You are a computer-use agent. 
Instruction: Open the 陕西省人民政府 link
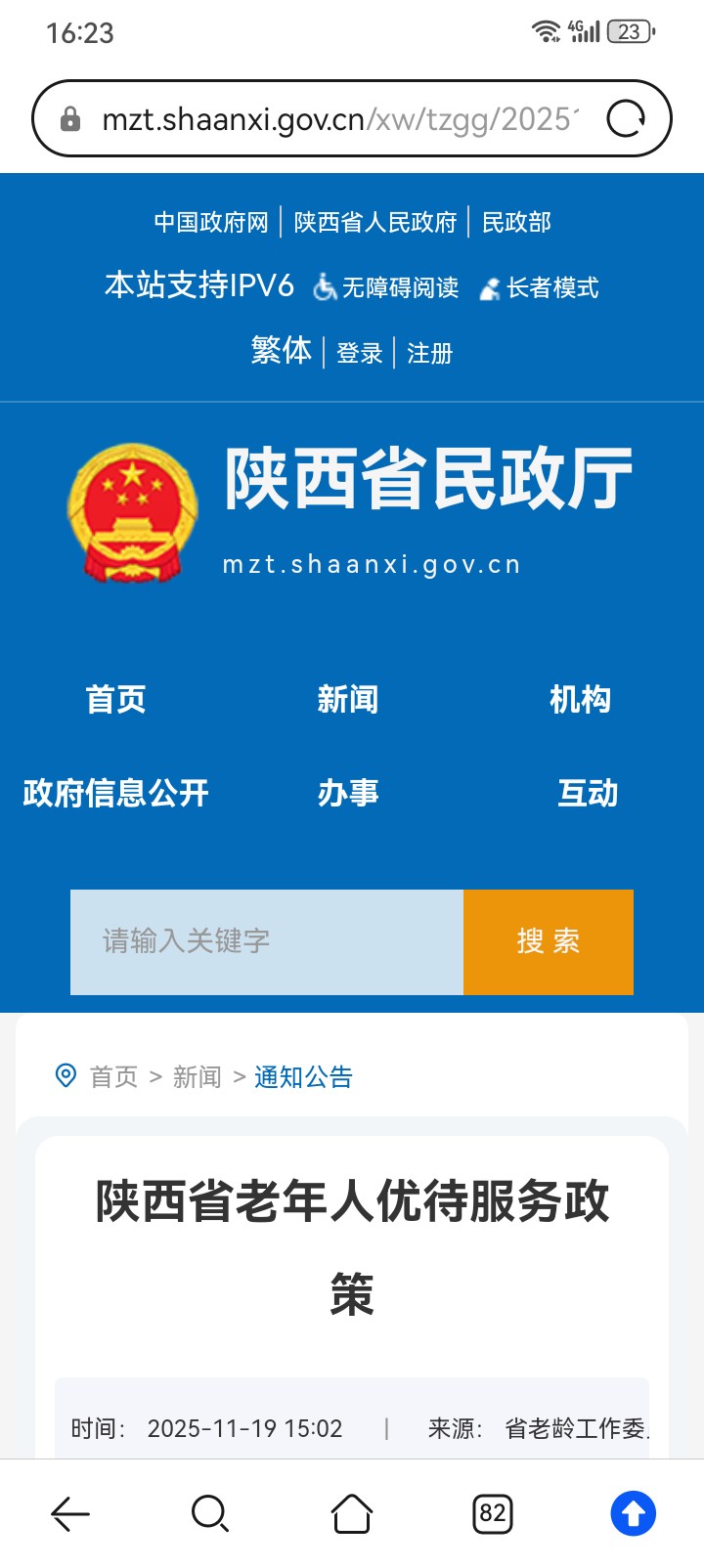coord(375,223)
